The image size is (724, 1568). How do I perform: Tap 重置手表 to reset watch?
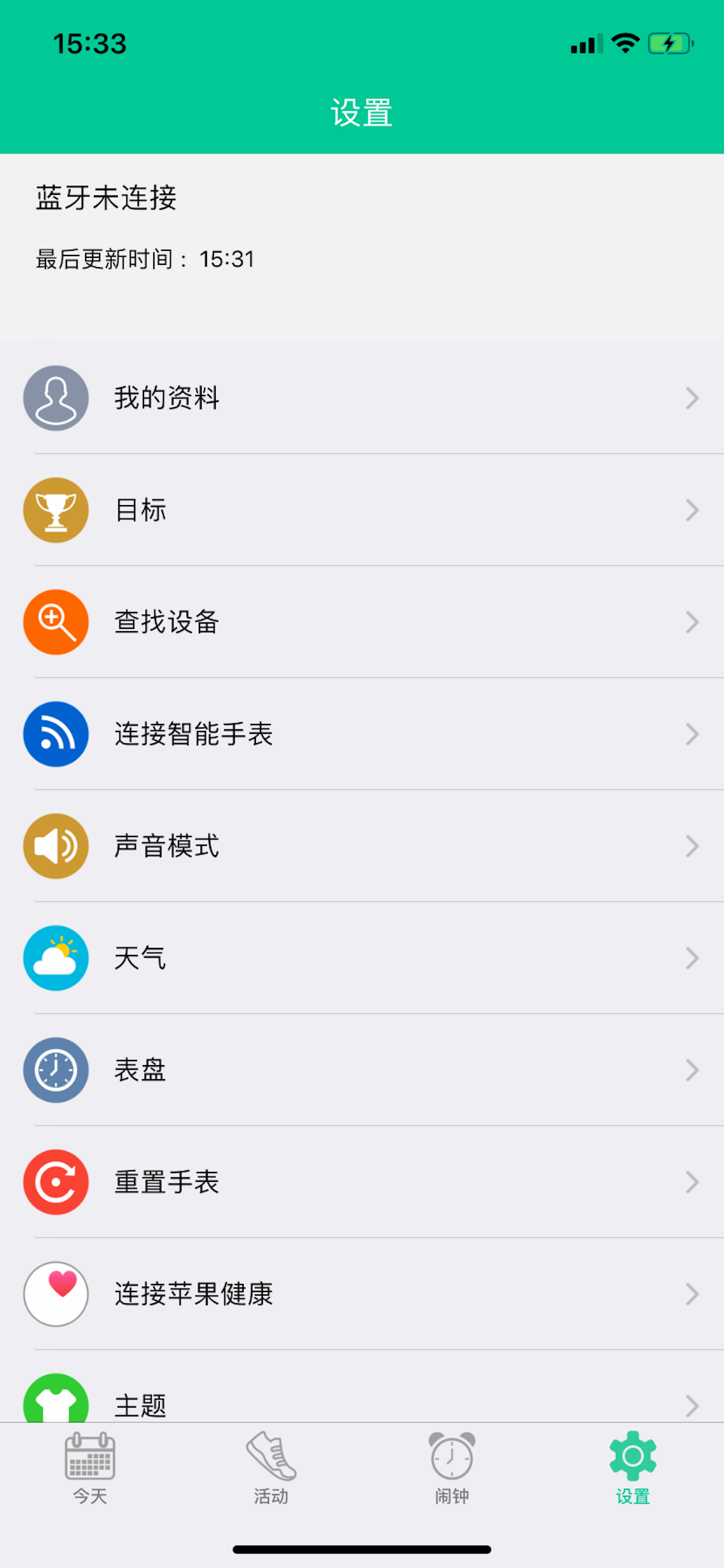[x=362, y=1182]
